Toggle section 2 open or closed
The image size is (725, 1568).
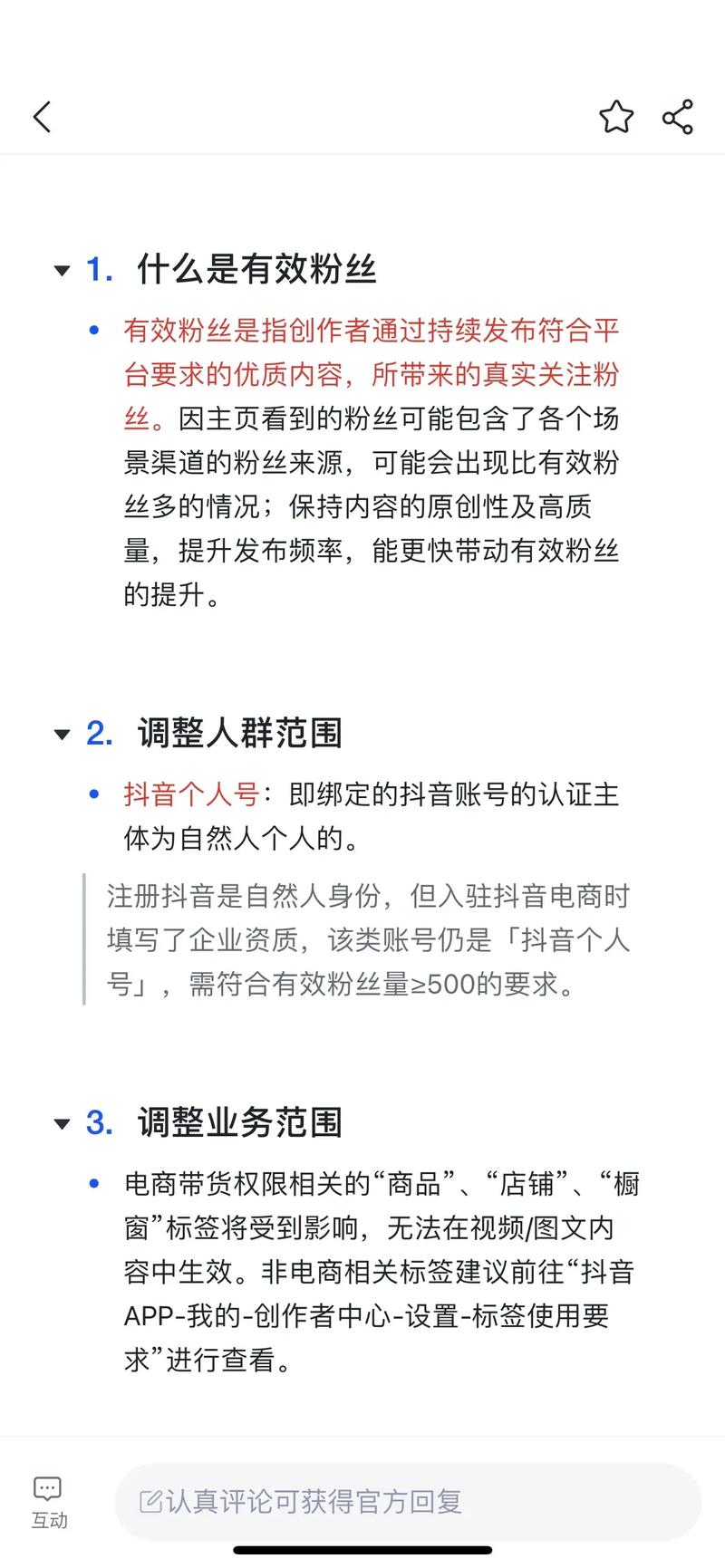[61, 734]
